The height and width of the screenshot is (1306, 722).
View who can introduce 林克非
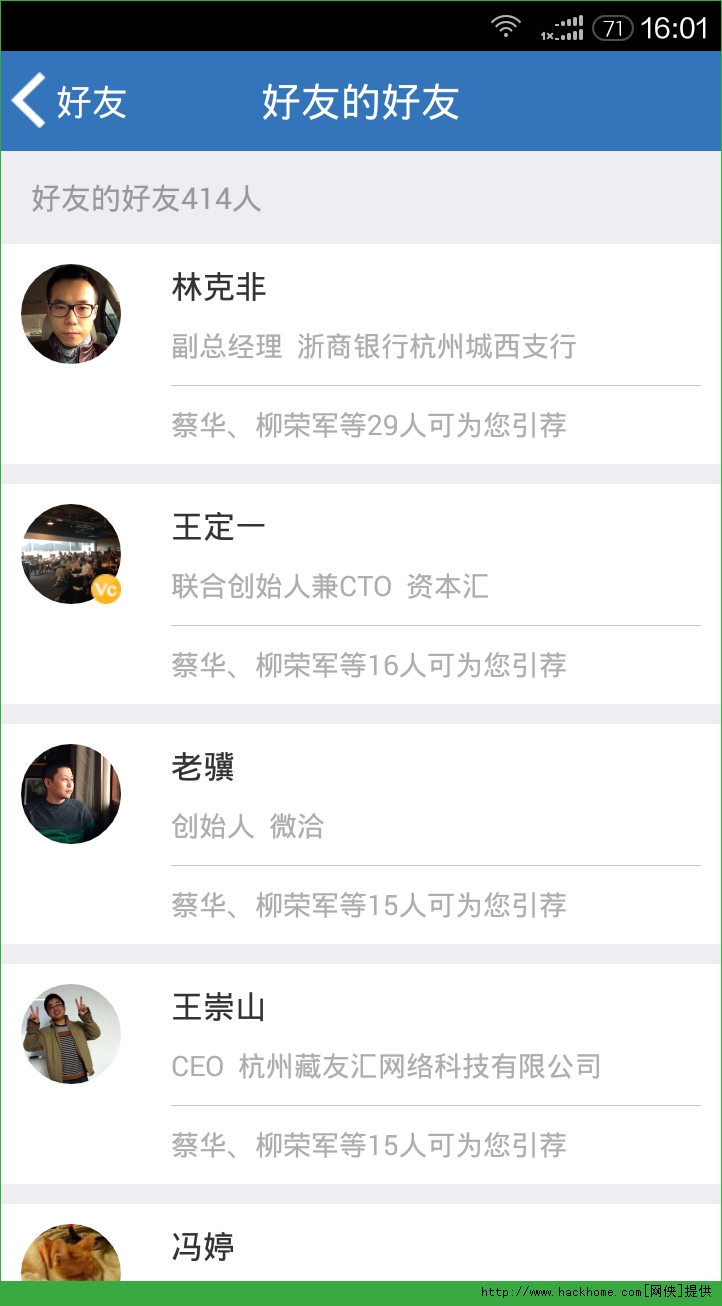click(x=369, y=426)
